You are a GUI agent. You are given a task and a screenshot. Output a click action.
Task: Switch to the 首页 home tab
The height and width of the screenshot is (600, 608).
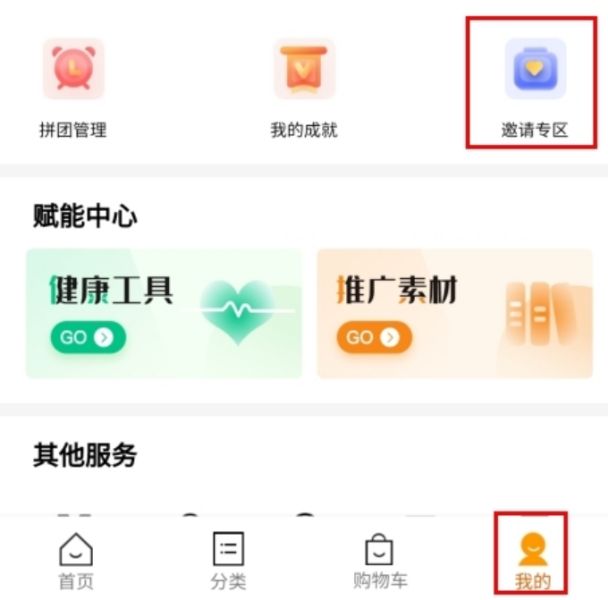pyautogui.click(x=76, y=560)
